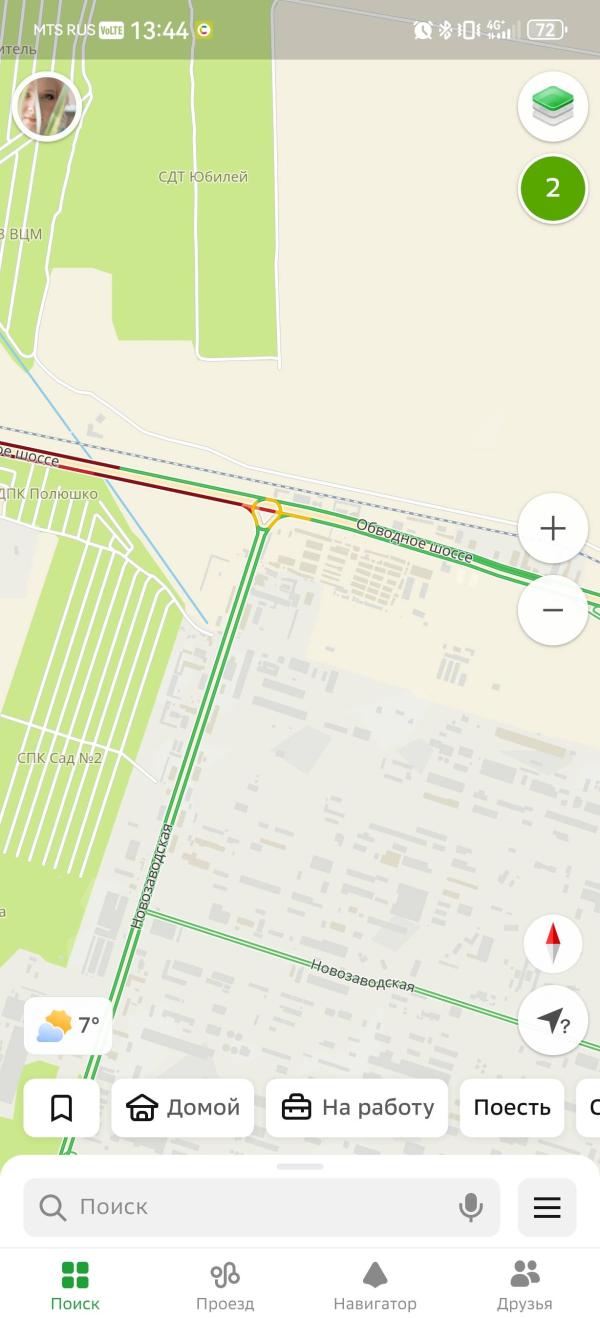Zoom in on the map
This screenshot has width=600, height=1318.
[x=552, y=528]
